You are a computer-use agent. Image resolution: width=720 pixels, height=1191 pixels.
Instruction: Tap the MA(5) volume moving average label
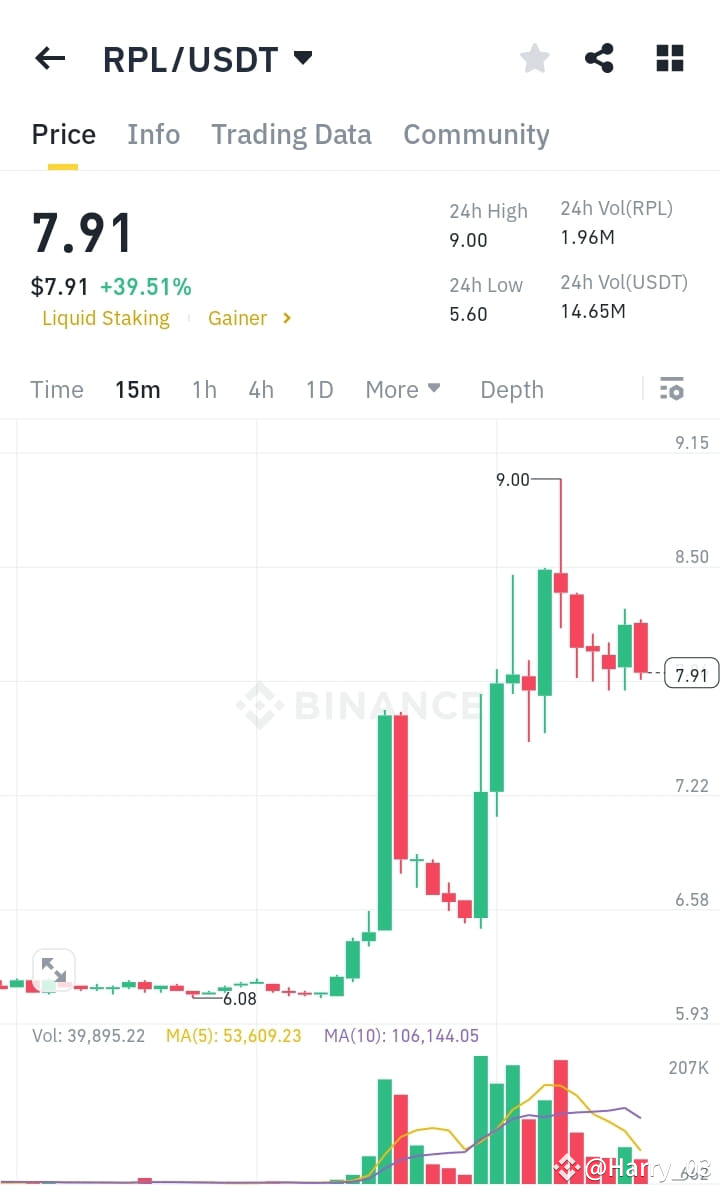(x=233, y=1036)
